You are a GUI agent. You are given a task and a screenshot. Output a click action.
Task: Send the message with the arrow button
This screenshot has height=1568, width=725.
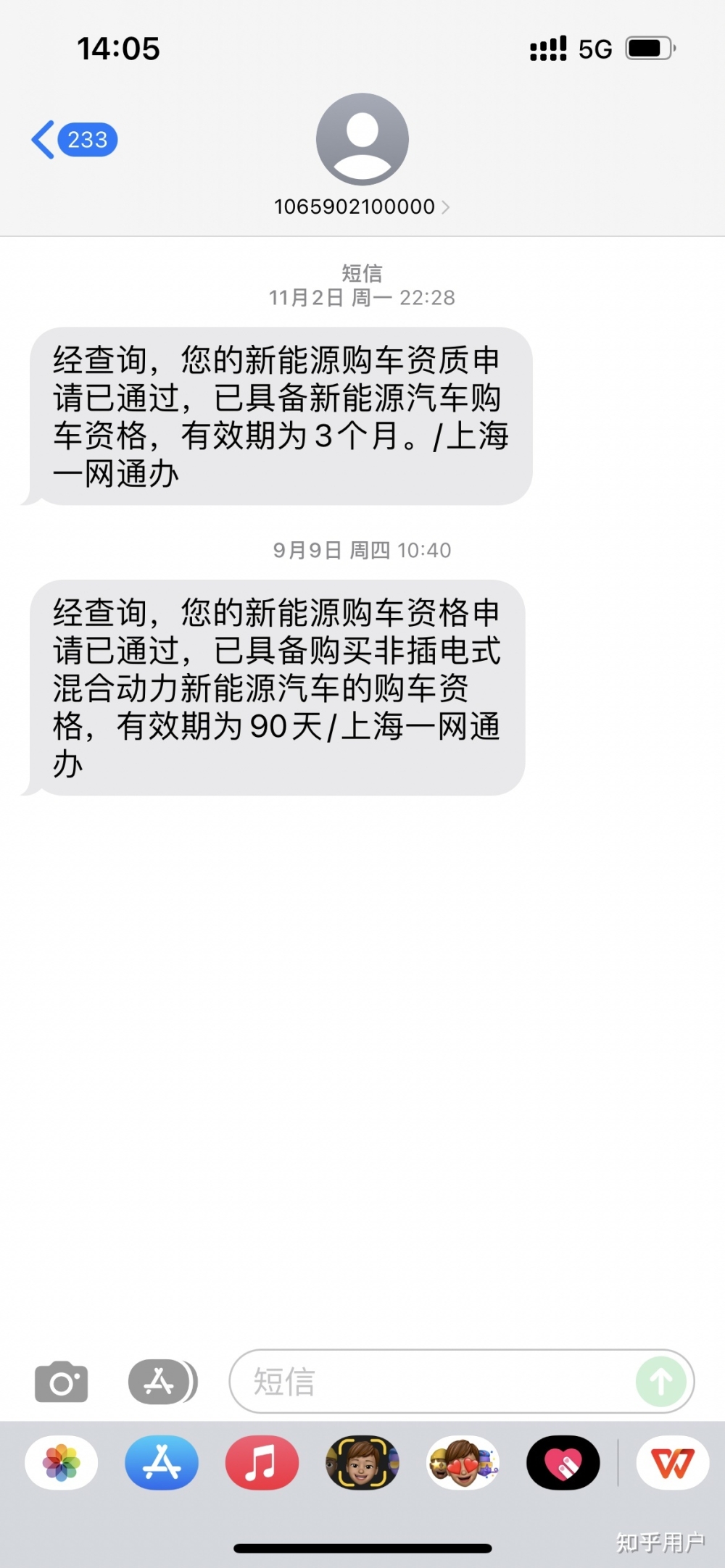pyautogui.click(x=660, y=1382)
